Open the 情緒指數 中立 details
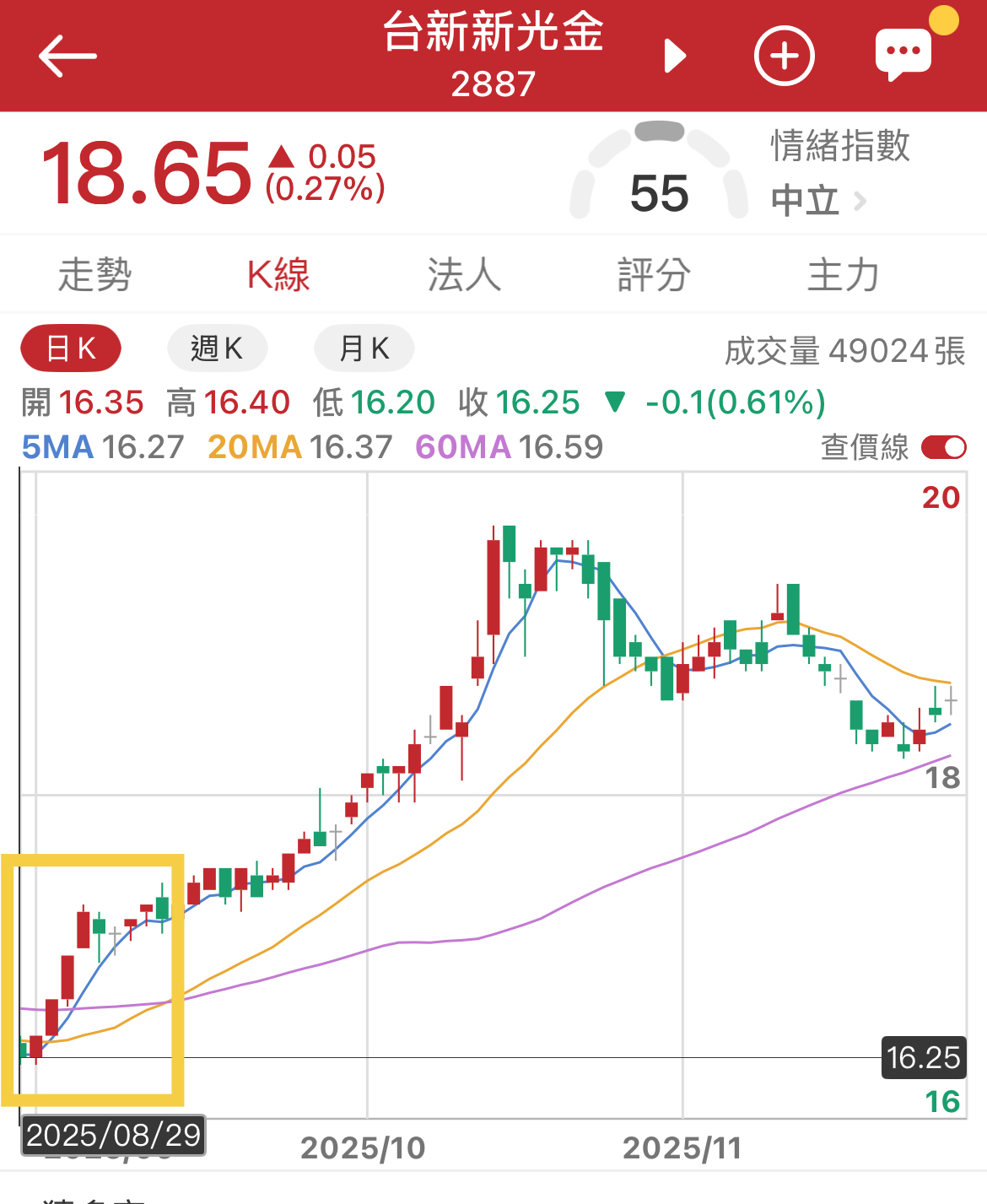 pyautogui.click(x=818, y=201)
